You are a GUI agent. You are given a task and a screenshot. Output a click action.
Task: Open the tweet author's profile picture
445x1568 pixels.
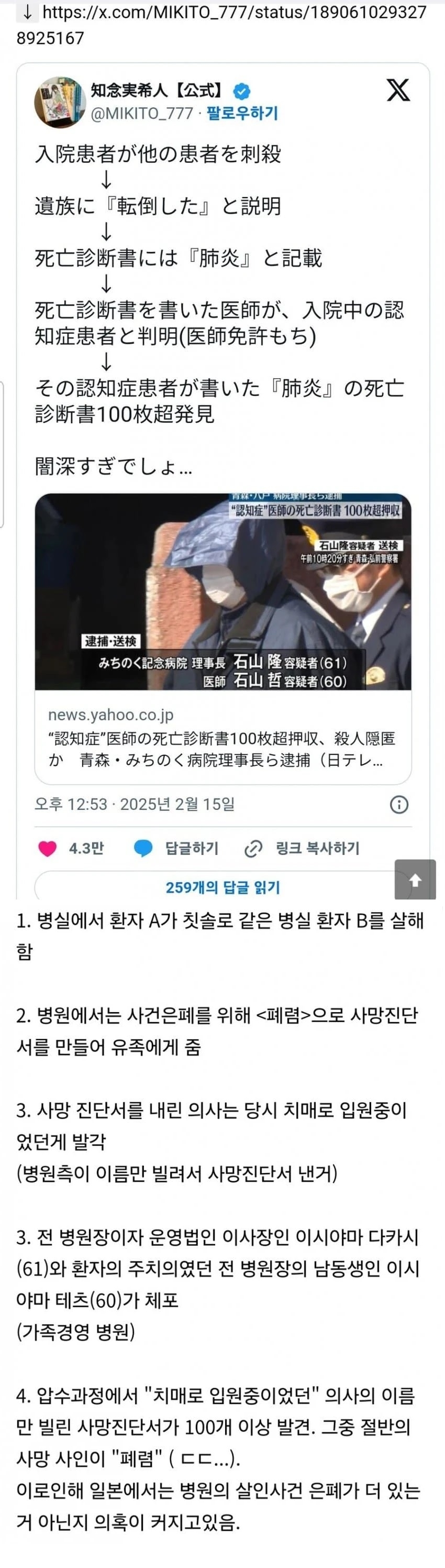click(60, 102)
